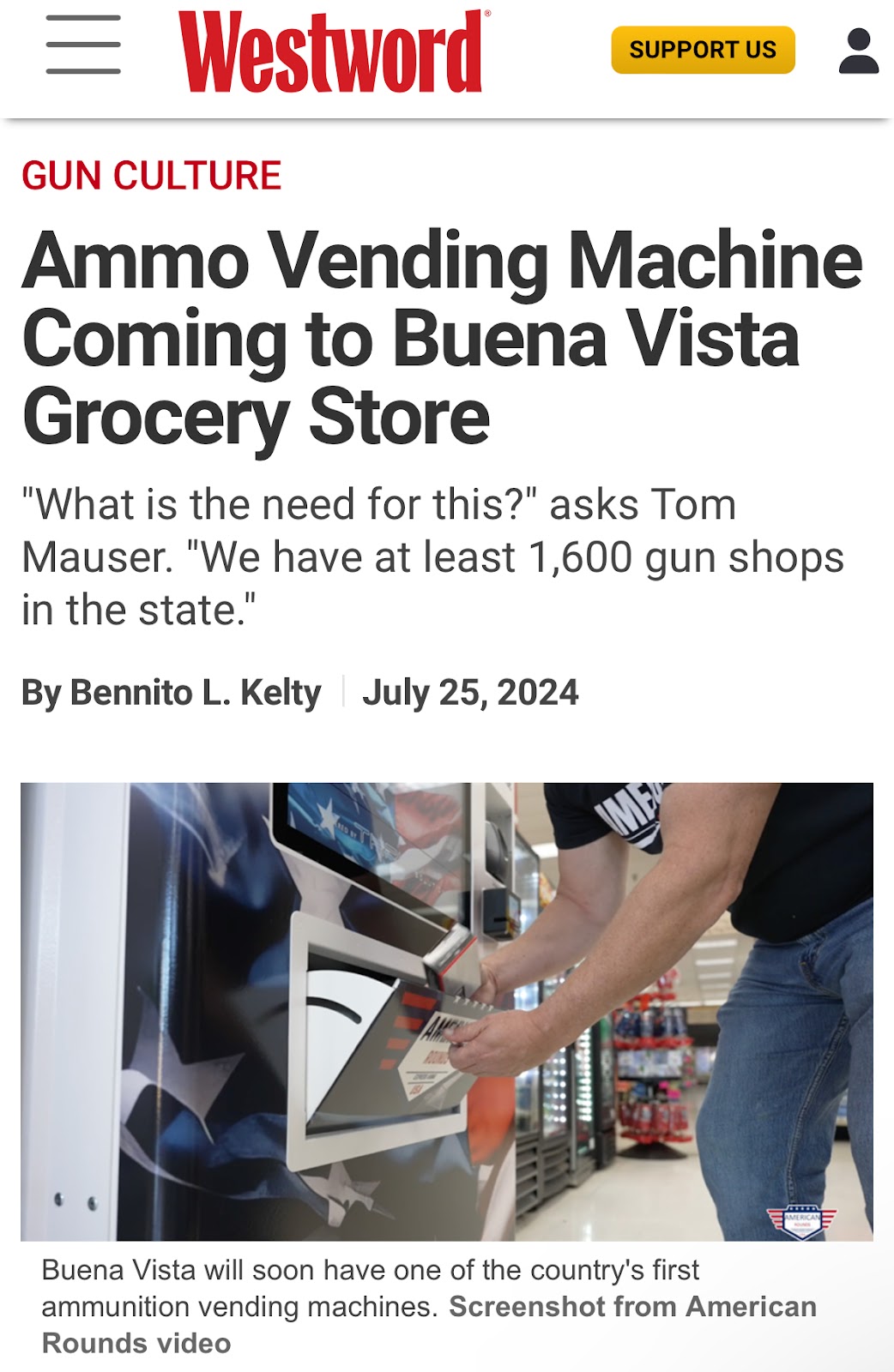
Task: Open the user account profile
Action: pyautogui.click(x=859, y=51)
